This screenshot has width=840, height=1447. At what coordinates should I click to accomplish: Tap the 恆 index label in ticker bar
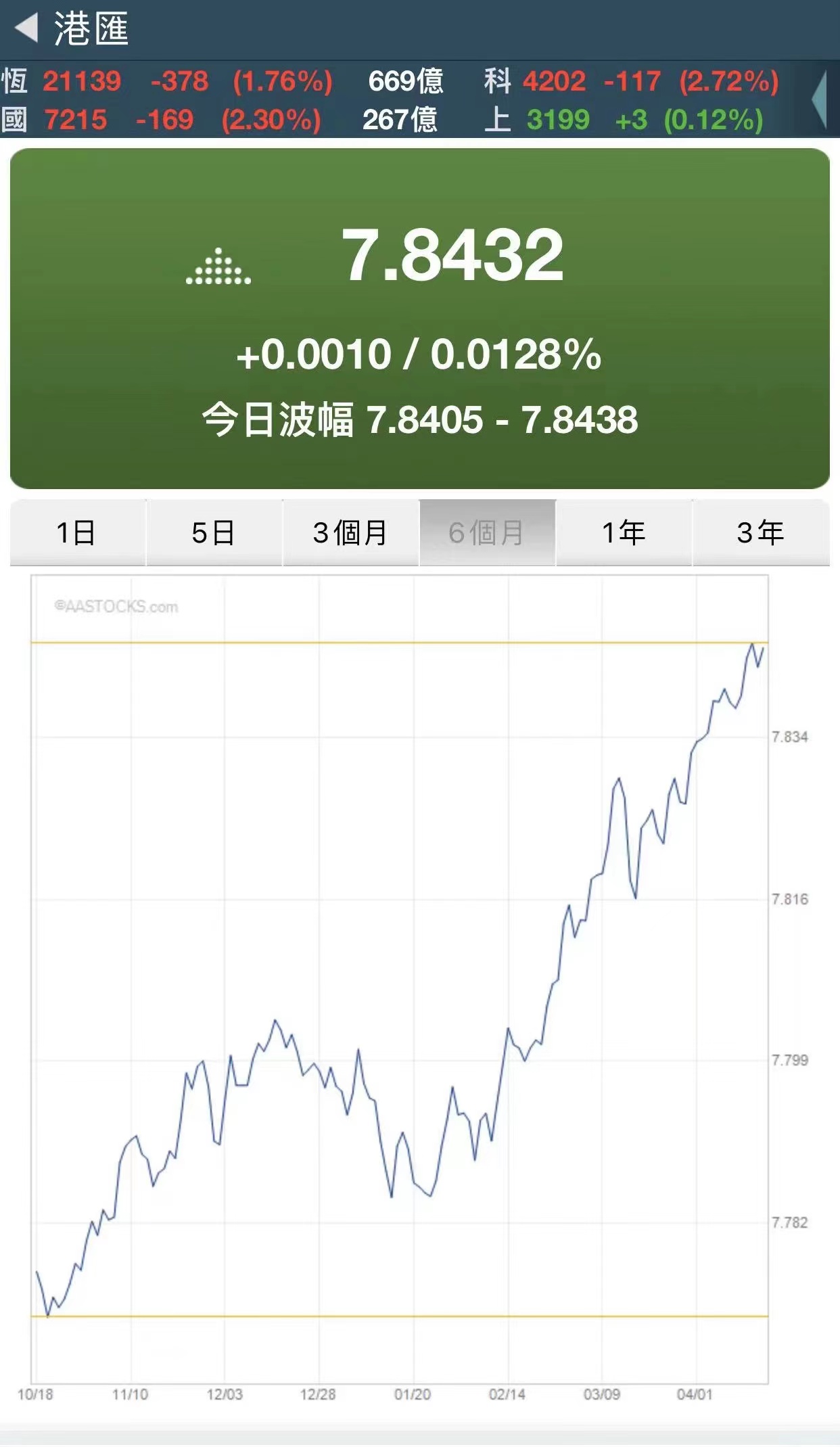[x=15, y=81]
